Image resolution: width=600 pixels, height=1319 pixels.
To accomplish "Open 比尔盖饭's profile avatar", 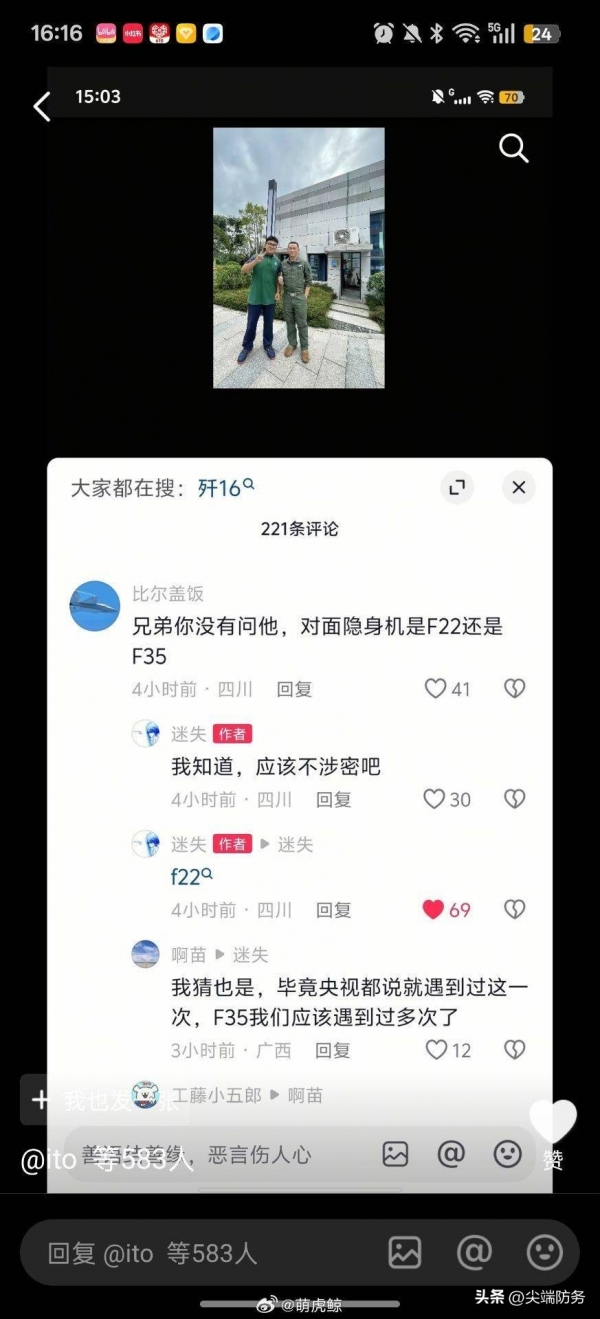I will coord(95,606).
